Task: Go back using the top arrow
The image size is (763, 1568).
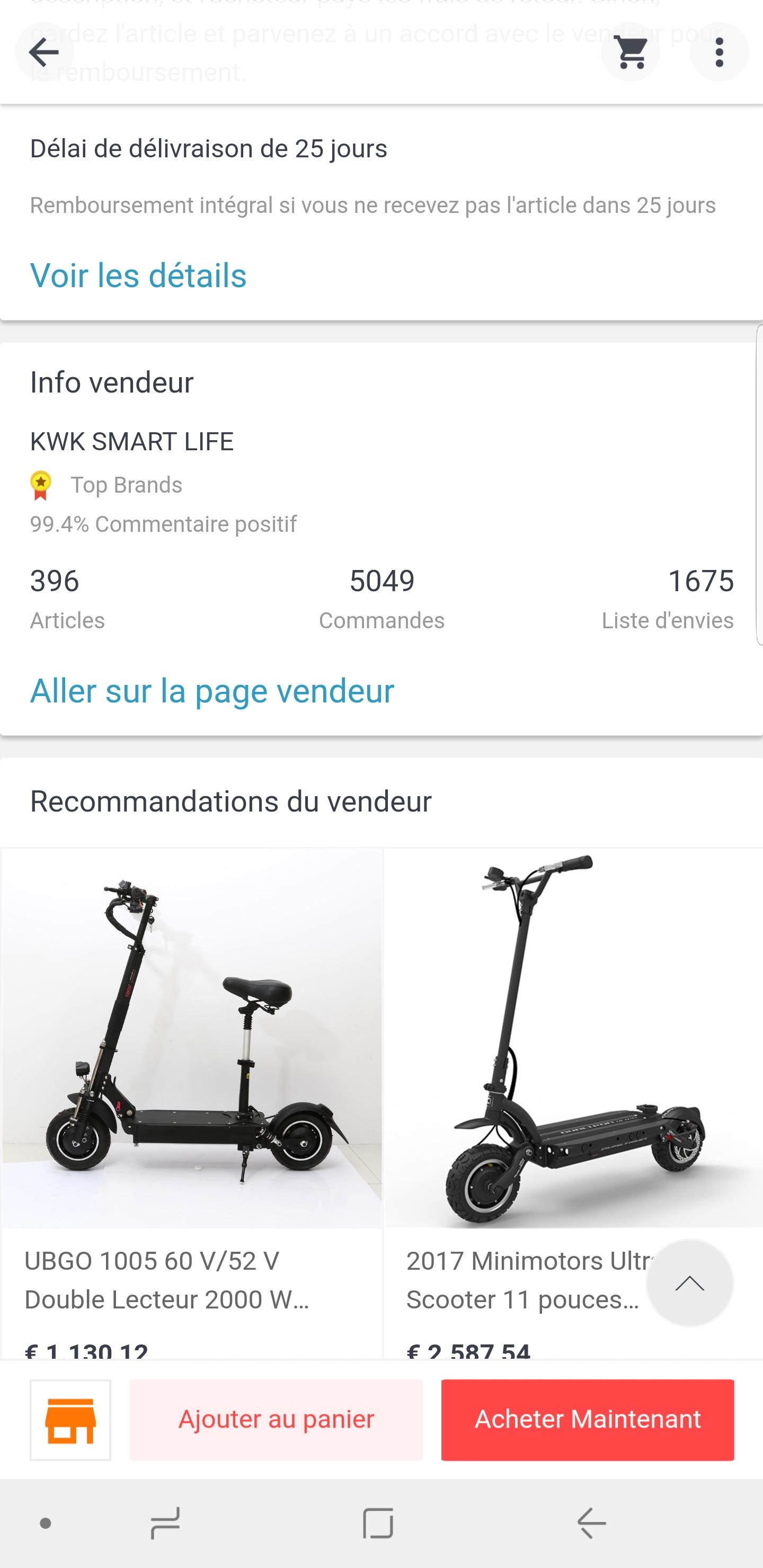Action: [x=44, y=52]
